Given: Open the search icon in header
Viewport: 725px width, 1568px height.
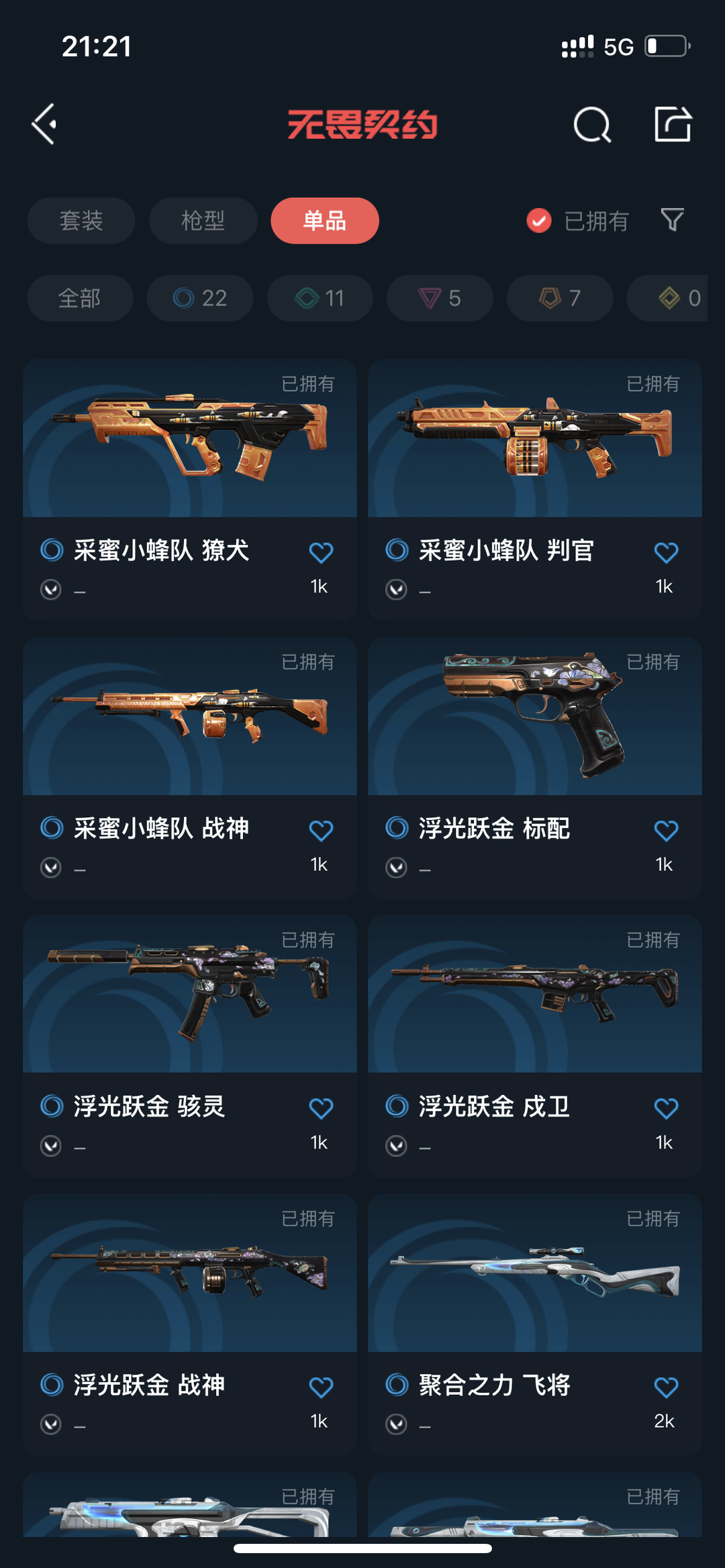Looking at the screenshot, I should tap(592, 125).
